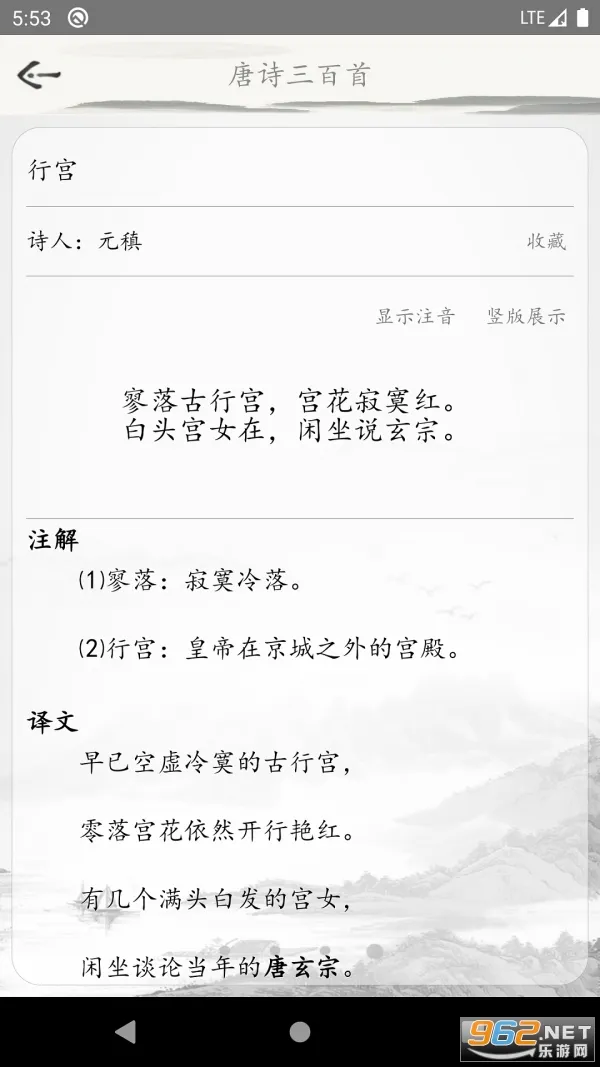Tap 收藏 to bookmark this poem
600x1067 pixels.
546,241
